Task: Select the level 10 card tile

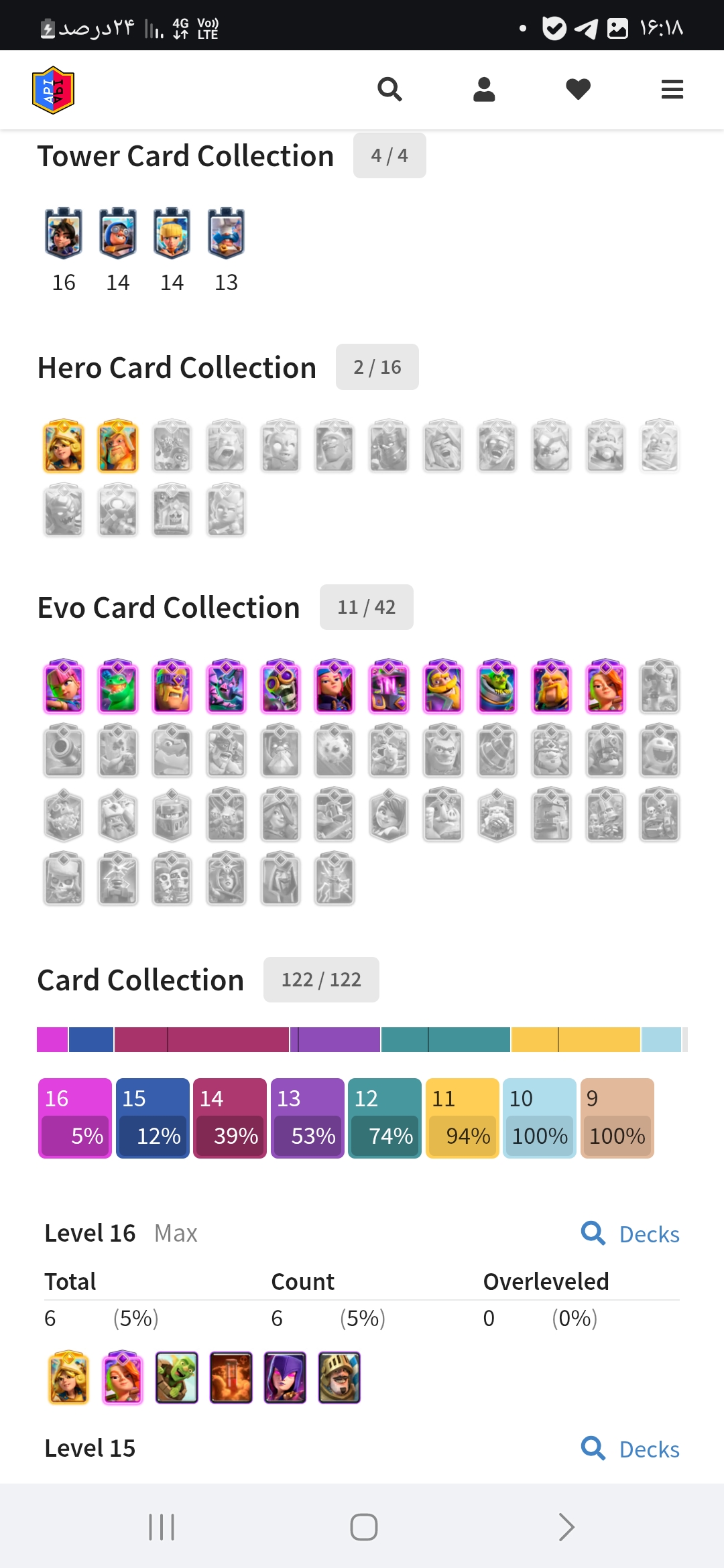Action: click(x=540, y=1118)
